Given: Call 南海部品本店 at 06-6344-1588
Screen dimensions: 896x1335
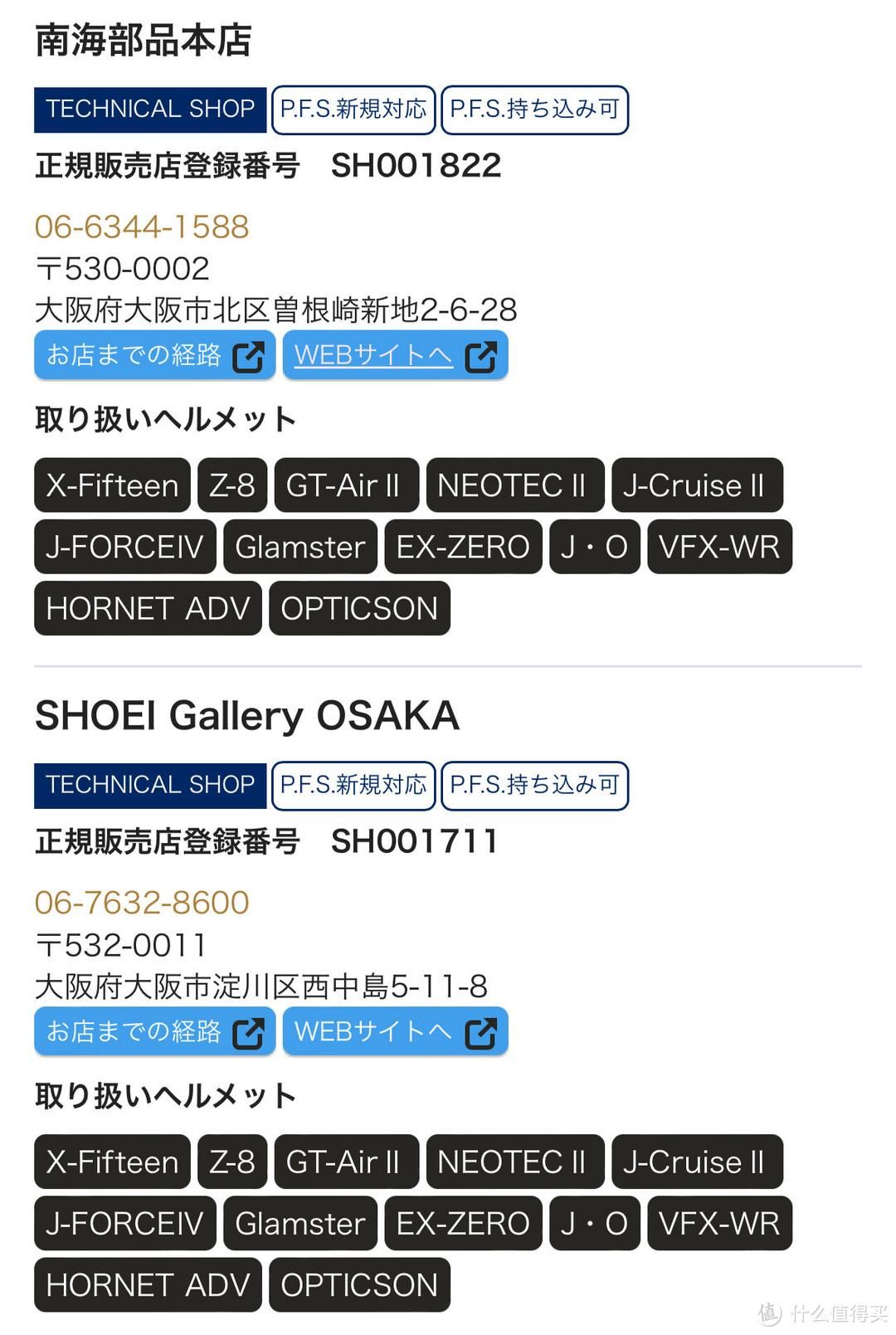Looking at the screenshot, I should (142, 227).
